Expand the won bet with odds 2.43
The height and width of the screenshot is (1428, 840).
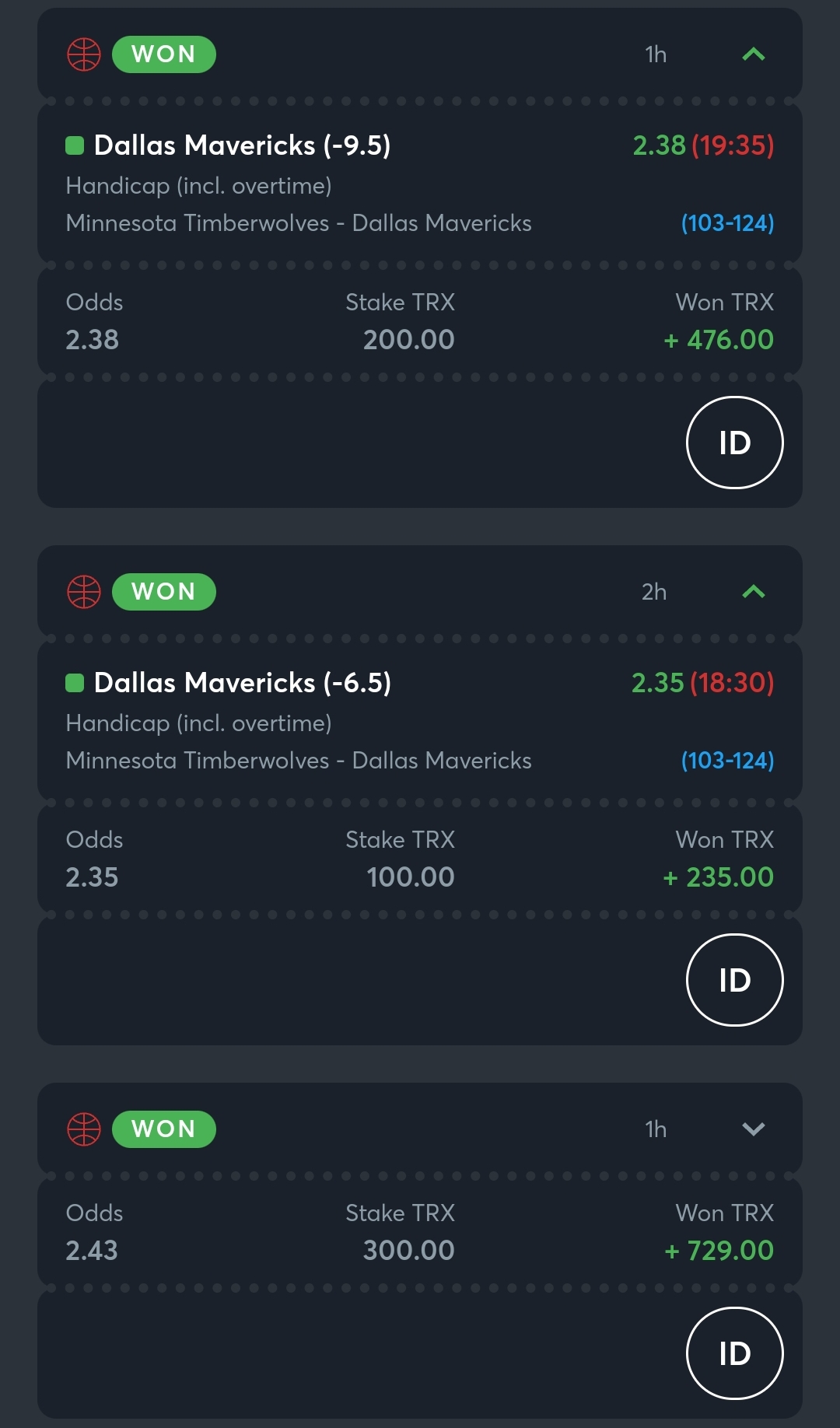point(753,1129)
